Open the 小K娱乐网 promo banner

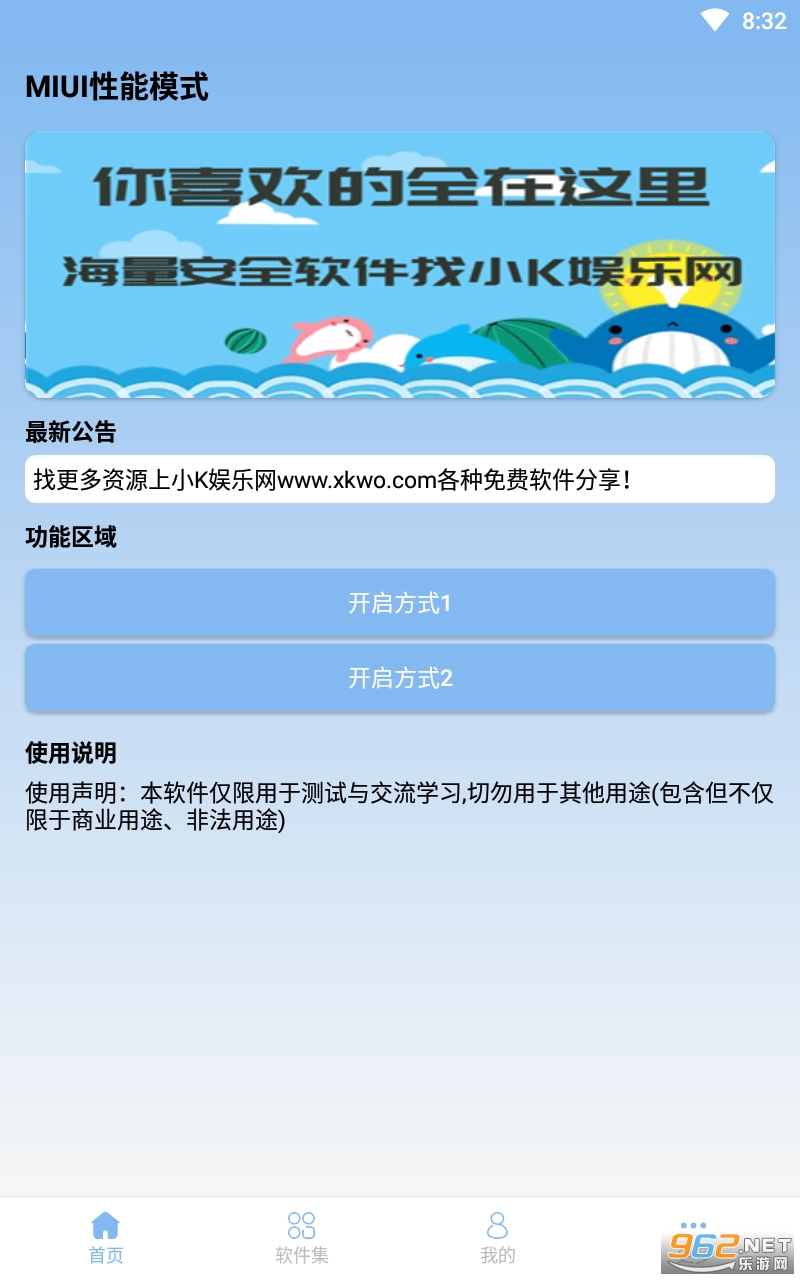[x=400, y=264]
